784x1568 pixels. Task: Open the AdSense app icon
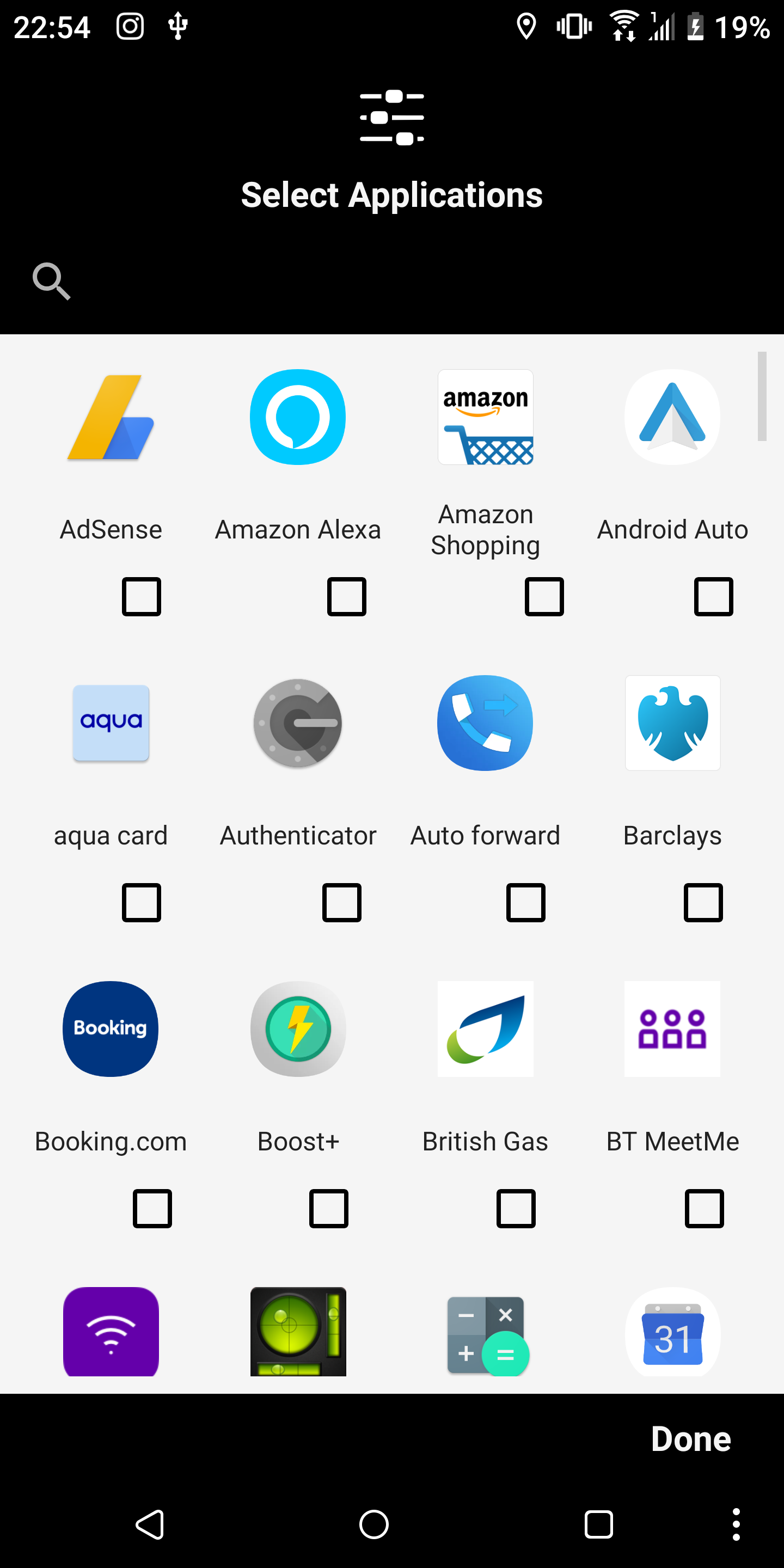pyautogui.click(x=110, y=417)
